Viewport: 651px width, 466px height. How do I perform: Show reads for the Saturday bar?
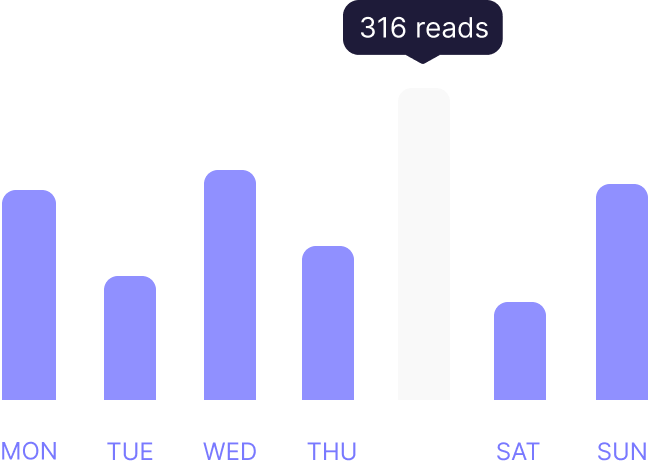click(520, 351)
